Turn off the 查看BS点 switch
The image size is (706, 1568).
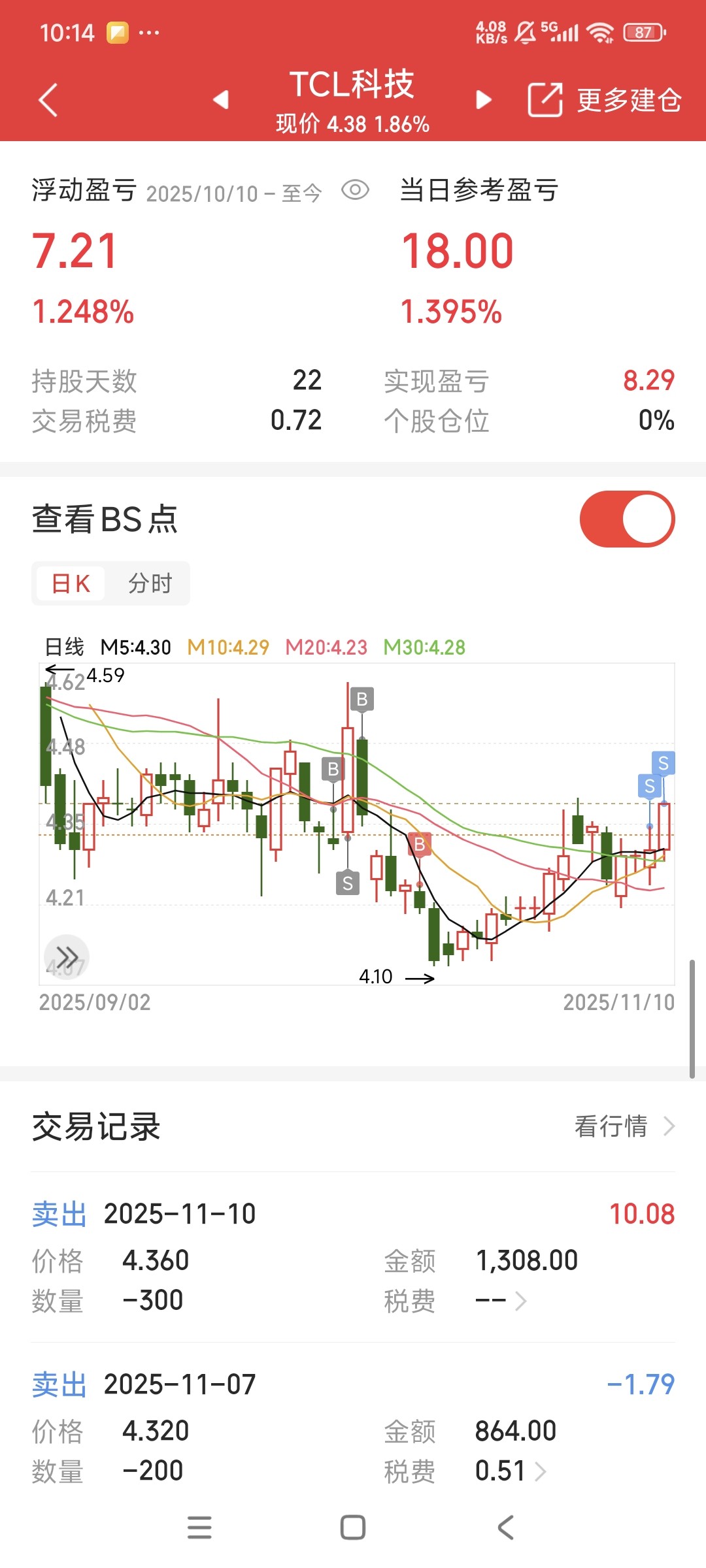coord(627,519)
